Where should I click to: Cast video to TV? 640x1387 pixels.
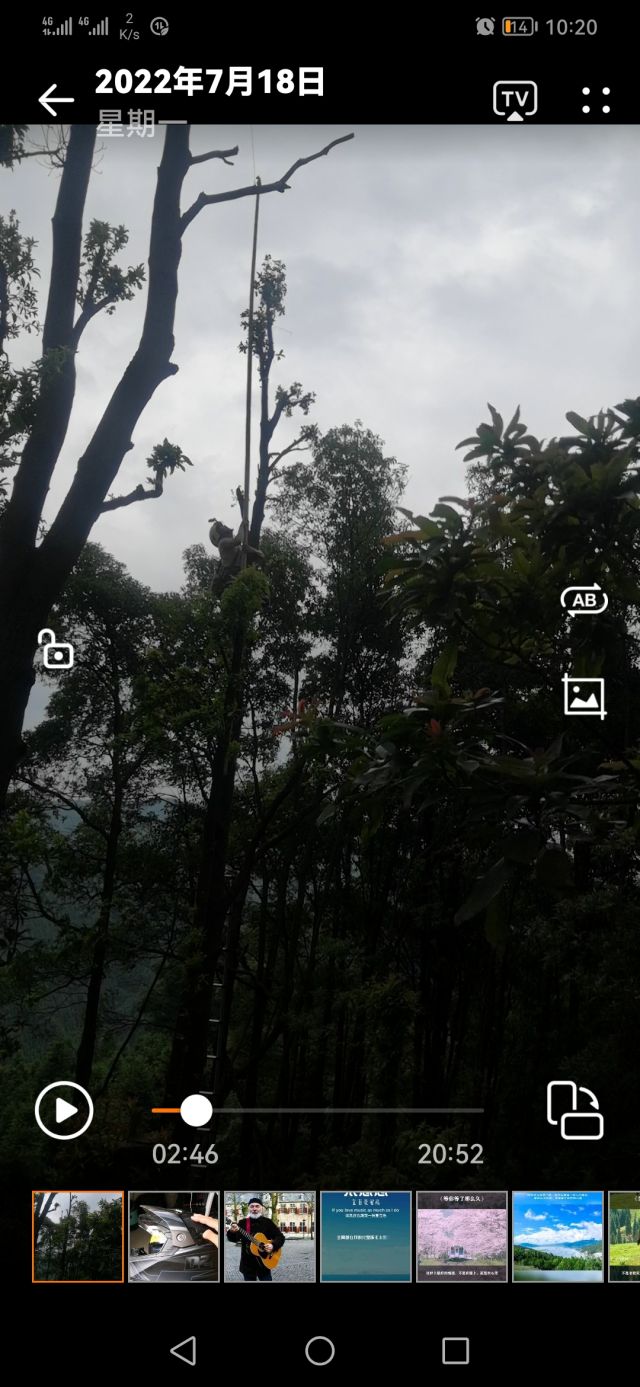coord(515,100)
